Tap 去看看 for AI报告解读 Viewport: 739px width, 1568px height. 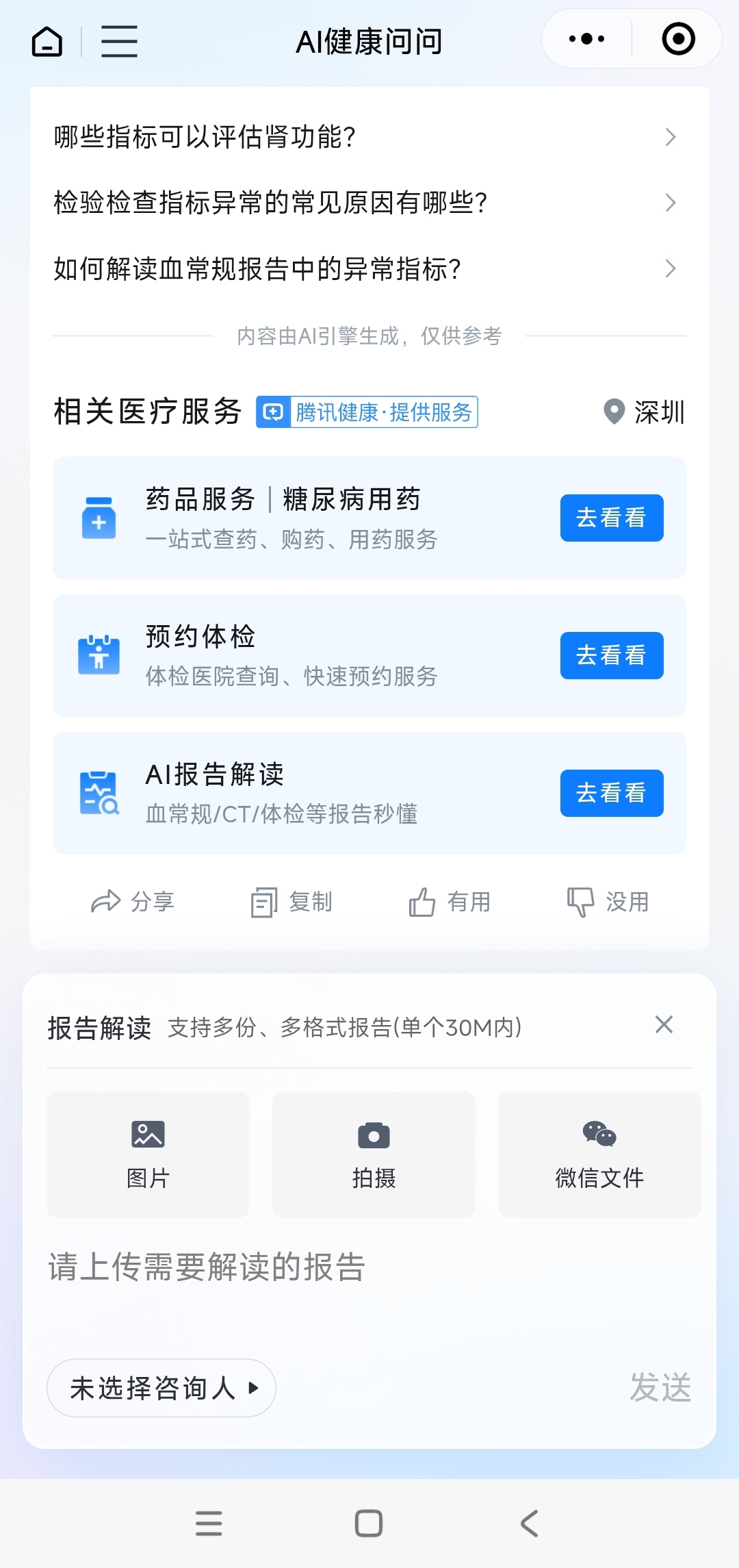612,793
